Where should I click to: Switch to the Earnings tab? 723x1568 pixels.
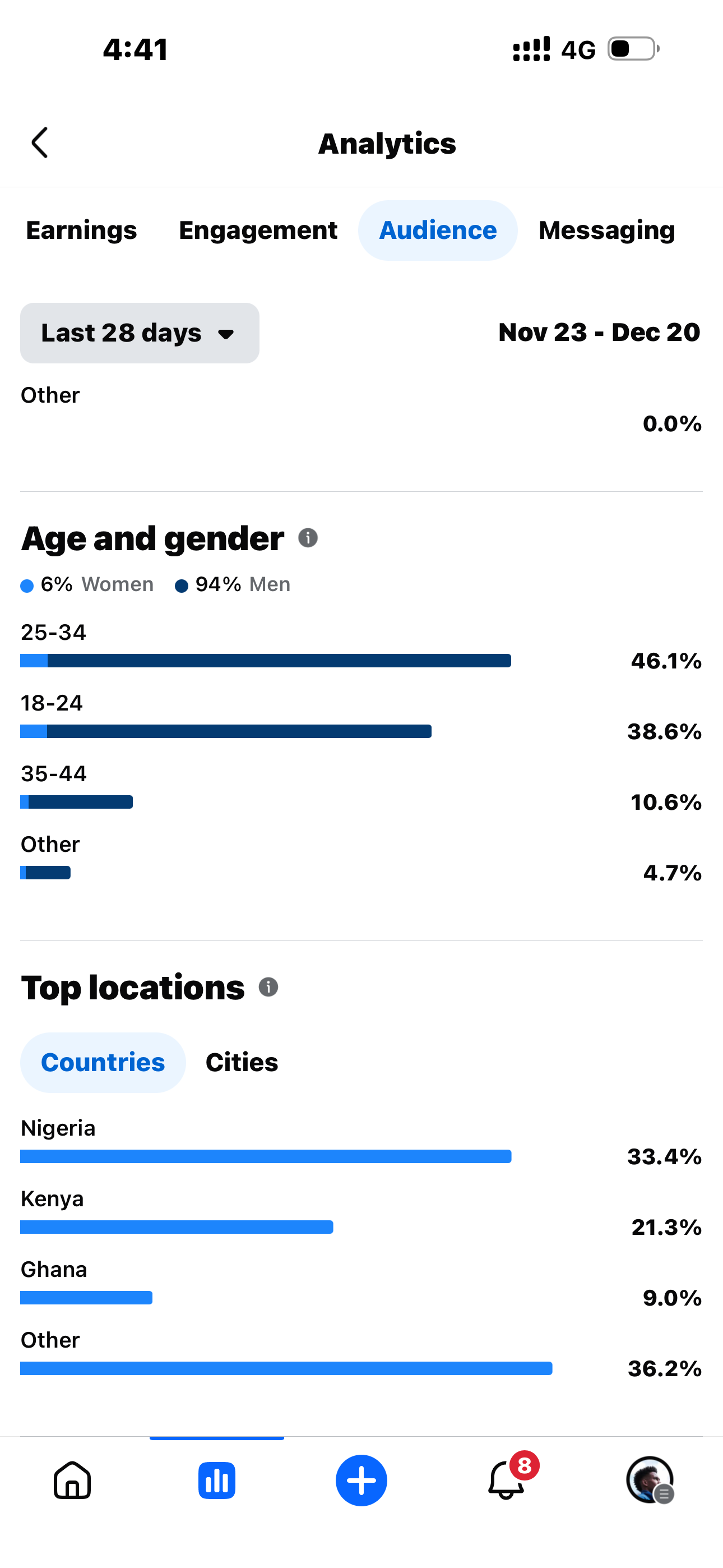point(82,230)
